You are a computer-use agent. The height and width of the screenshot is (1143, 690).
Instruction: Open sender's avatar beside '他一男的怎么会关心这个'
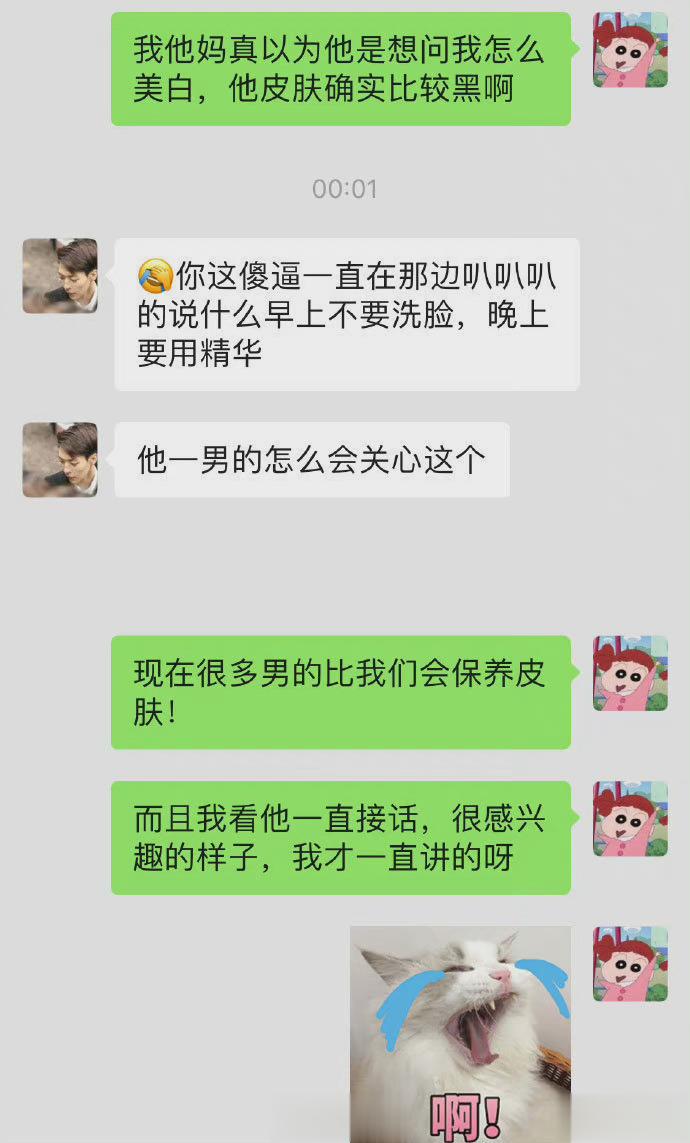pyautogui.click(x=60, y=460)
